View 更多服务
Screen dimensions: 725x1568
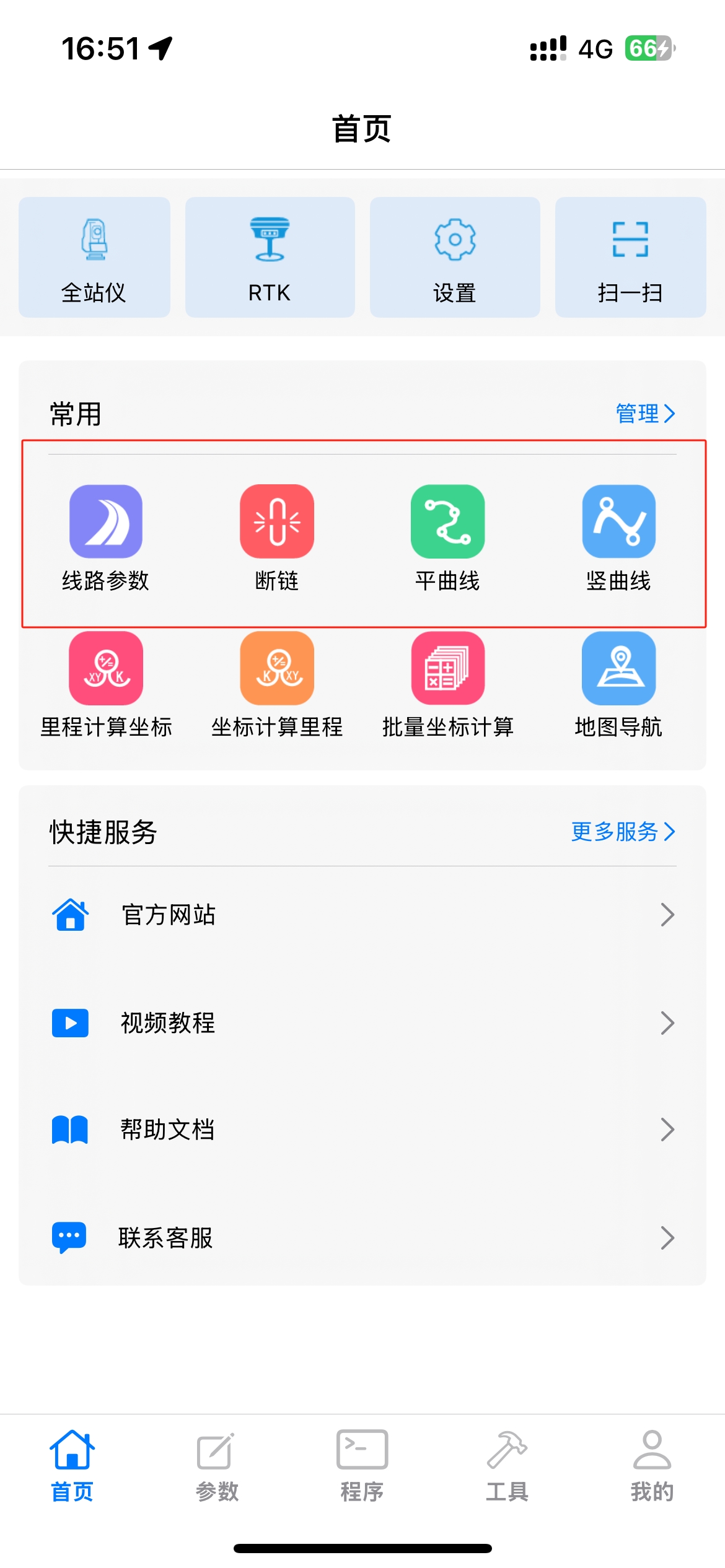[x=623, y=831]
